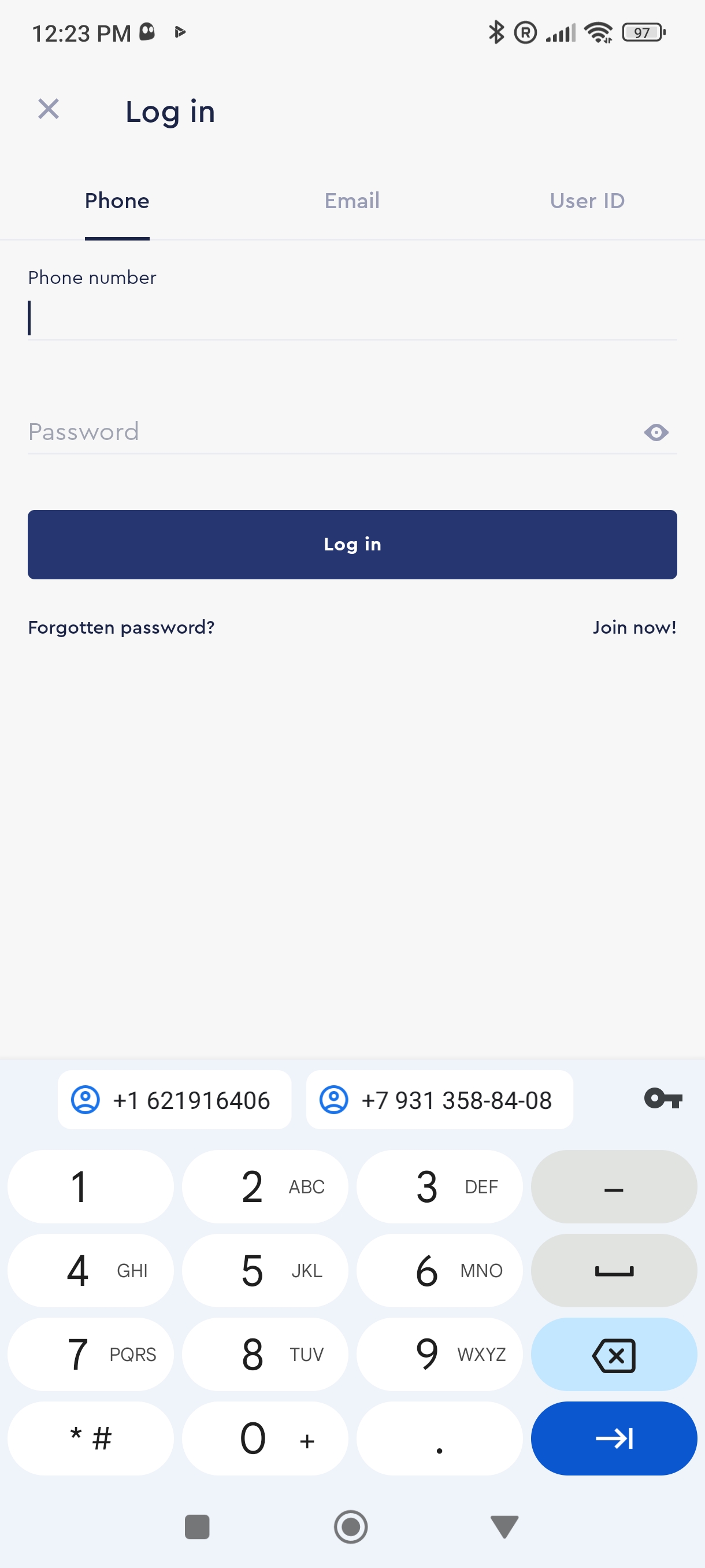Hit the backspace key on keyboard
The width and height of the screenshot is (705, 1568).
tap(613, 1354)
